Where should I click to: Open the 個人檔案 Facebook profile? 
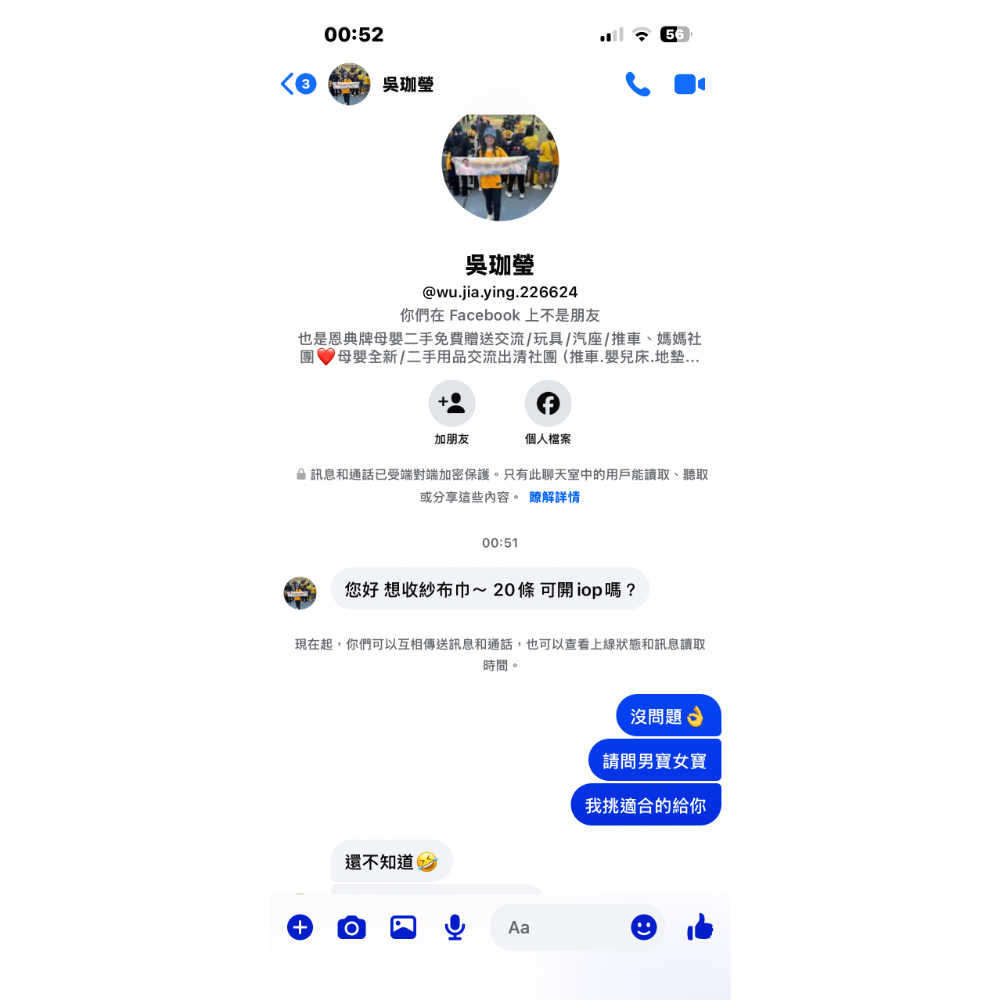pos(548,404)
